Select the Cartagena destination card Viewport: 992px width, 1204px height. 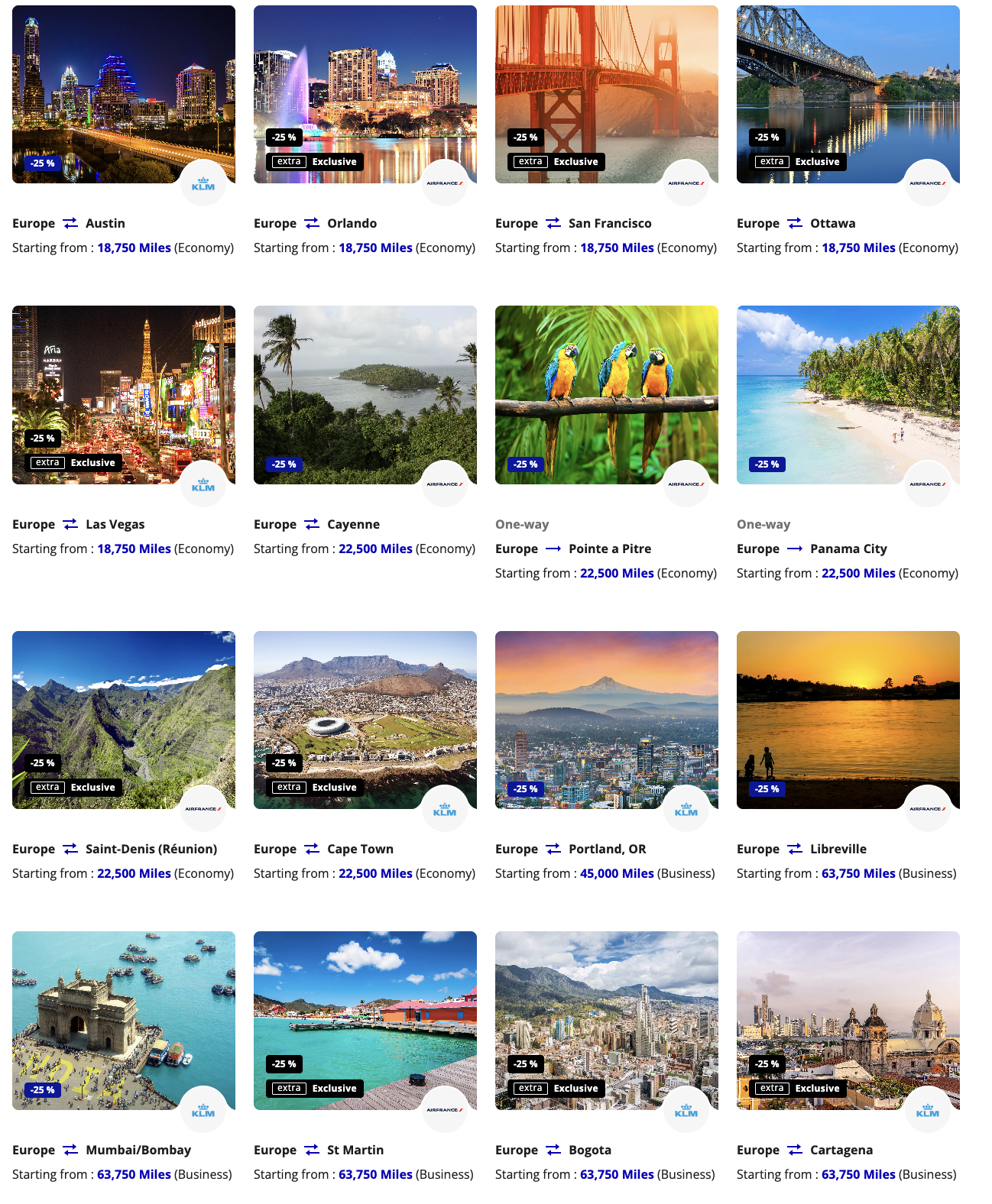point(848,1020)
